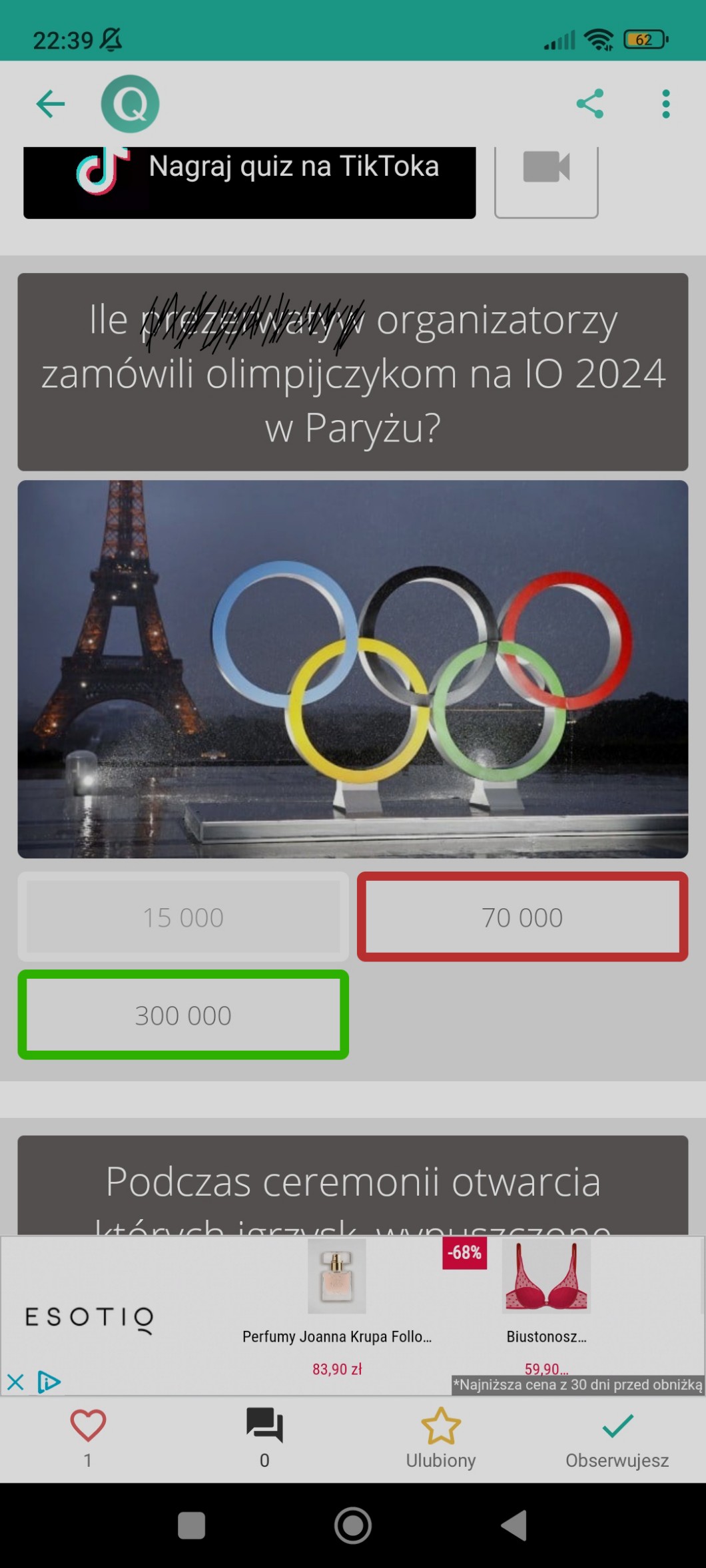Tap the system home button
The image size is (706, 1568).
[353, 1525]
